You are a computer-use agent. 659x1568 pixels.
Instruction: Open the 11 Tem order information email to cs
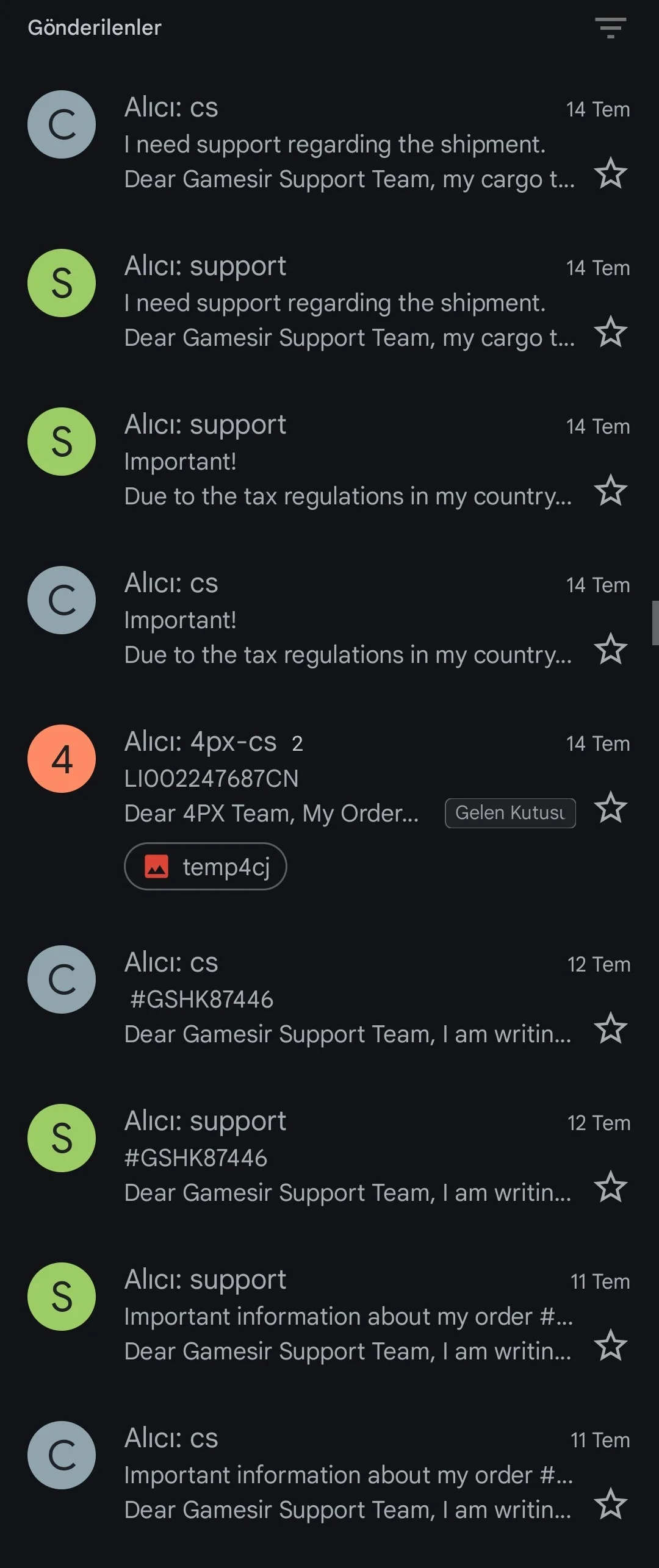pyautogui.click(x=348, y=1475)
